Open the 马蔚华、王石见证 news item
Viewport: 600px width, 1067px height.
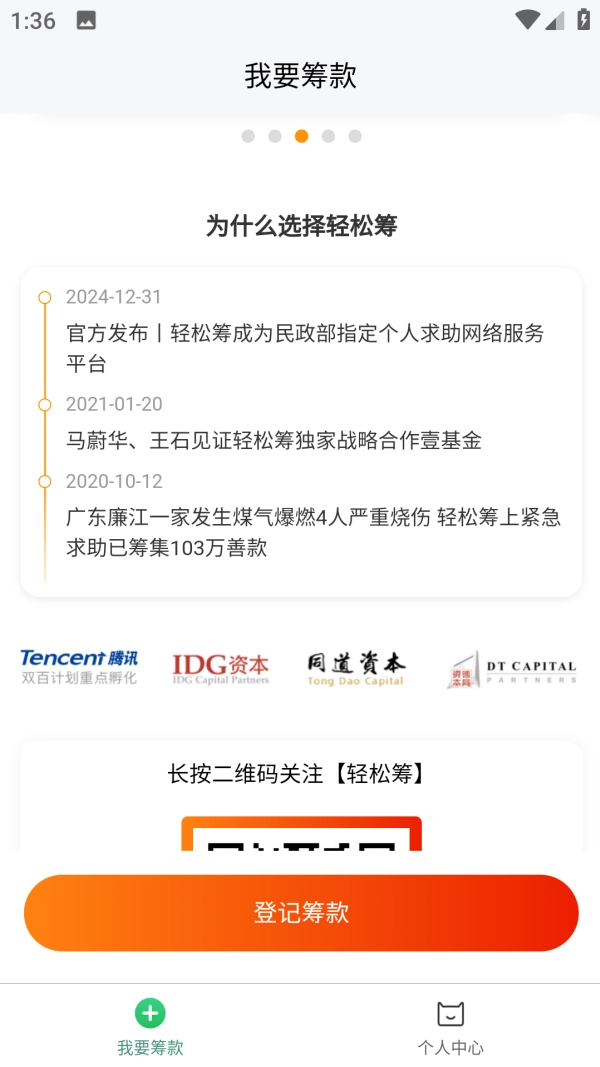tap(274, 440)
